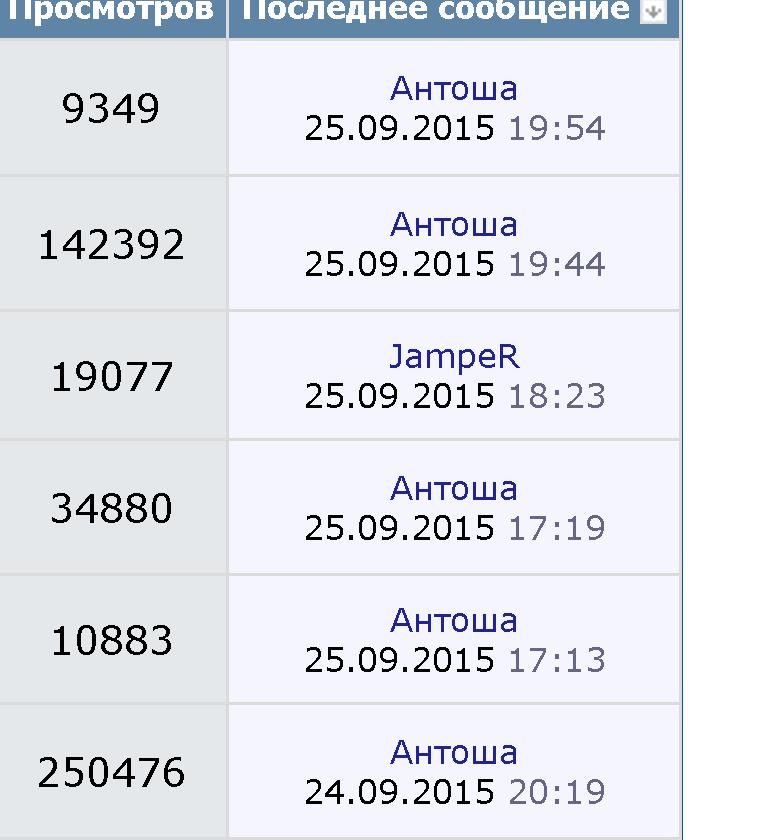Image resolution: width=778 pixels, height=840 pixels.
Task: Open Антоша's profile on the 24.09.2015 post
Action: (x=454, y=753)
